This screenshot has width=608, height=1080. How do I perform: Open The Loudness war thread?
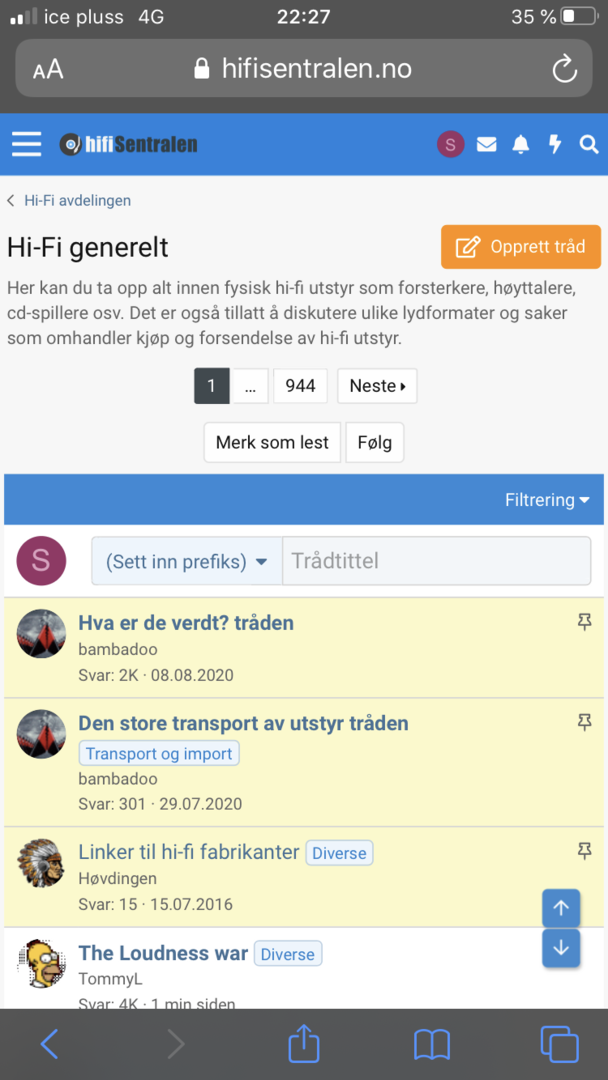tap(163, 954)
